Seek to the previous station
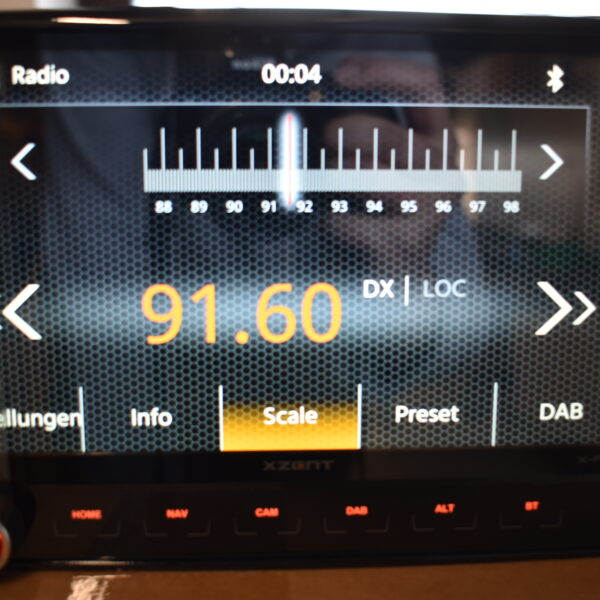 [x=22, y=310]
